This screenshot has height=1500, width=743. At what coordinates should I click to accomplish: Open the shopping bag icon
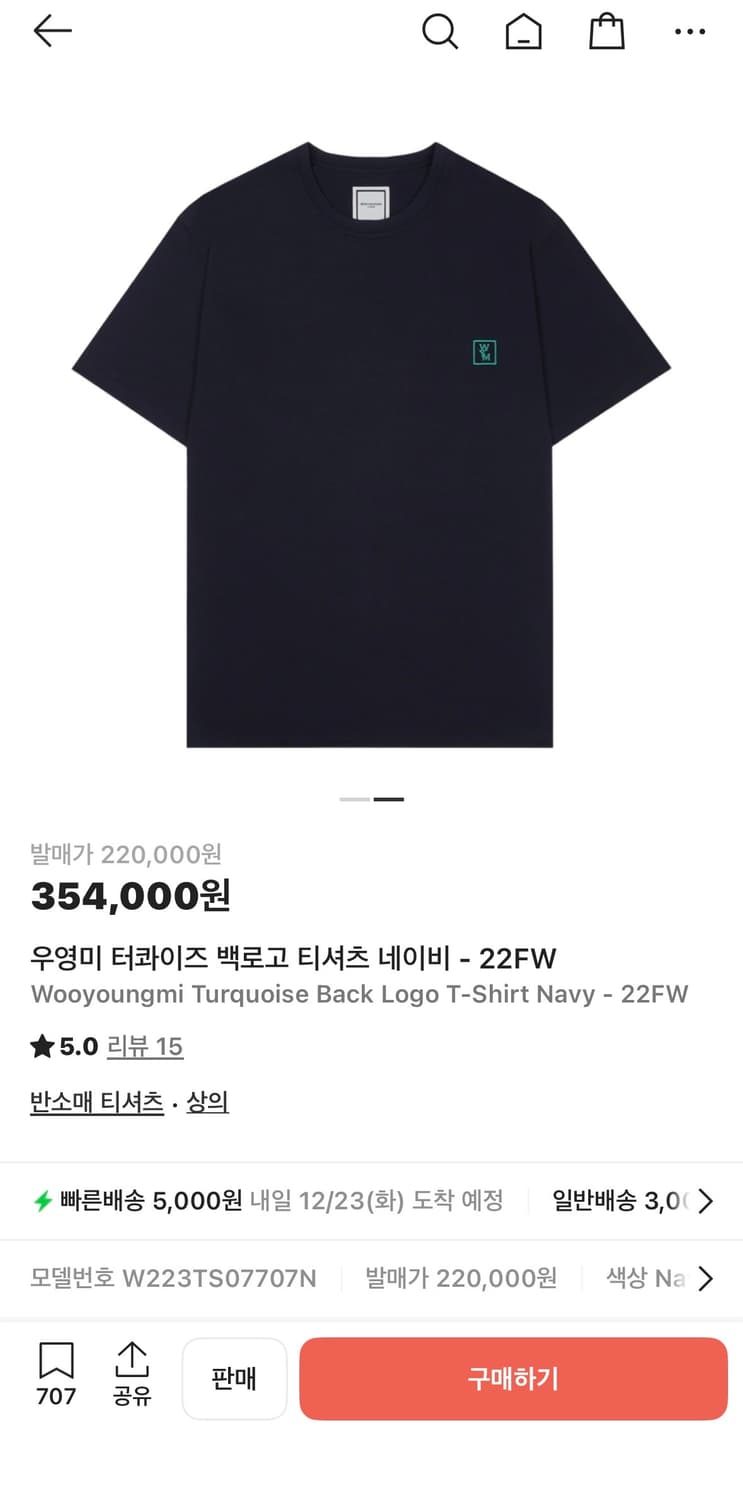[607, 31]
